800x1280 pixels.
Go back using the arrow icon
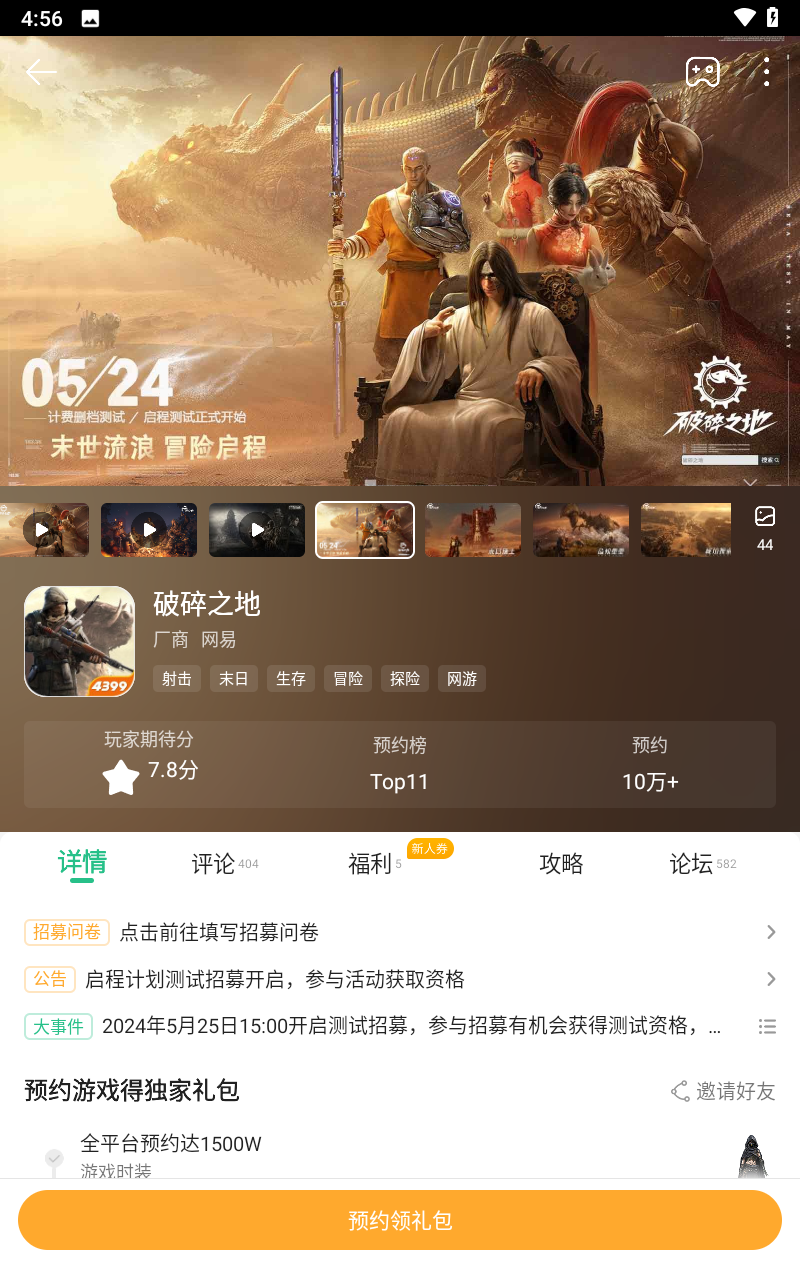[41, 72]
